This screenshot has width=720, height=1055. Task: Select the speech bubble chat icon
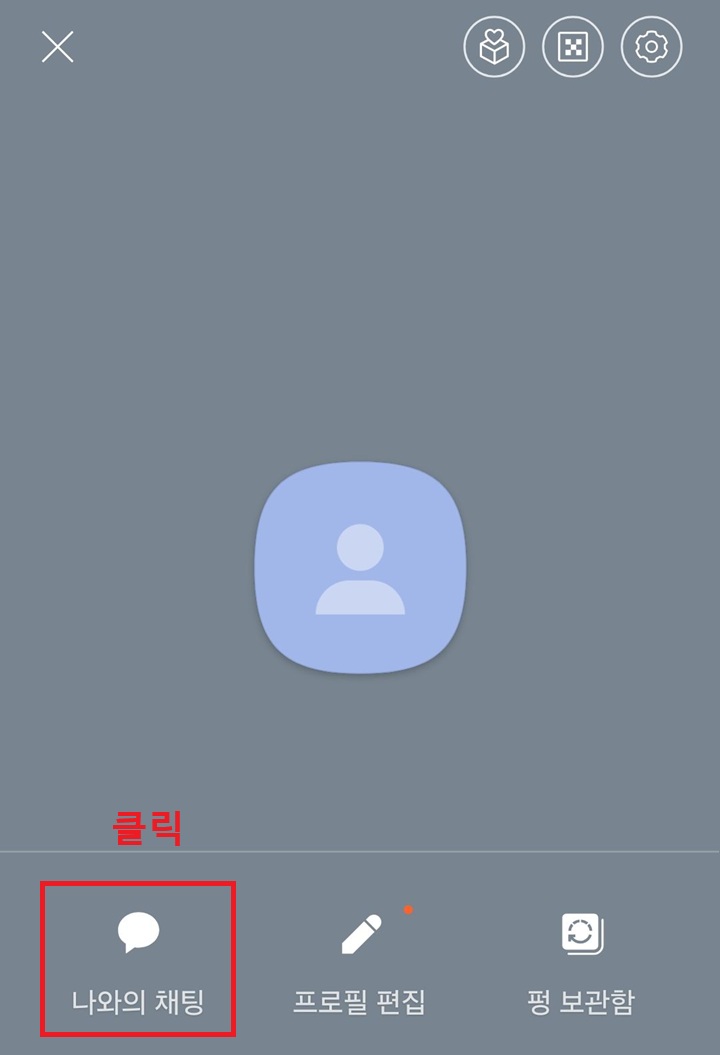pos(138,932)
